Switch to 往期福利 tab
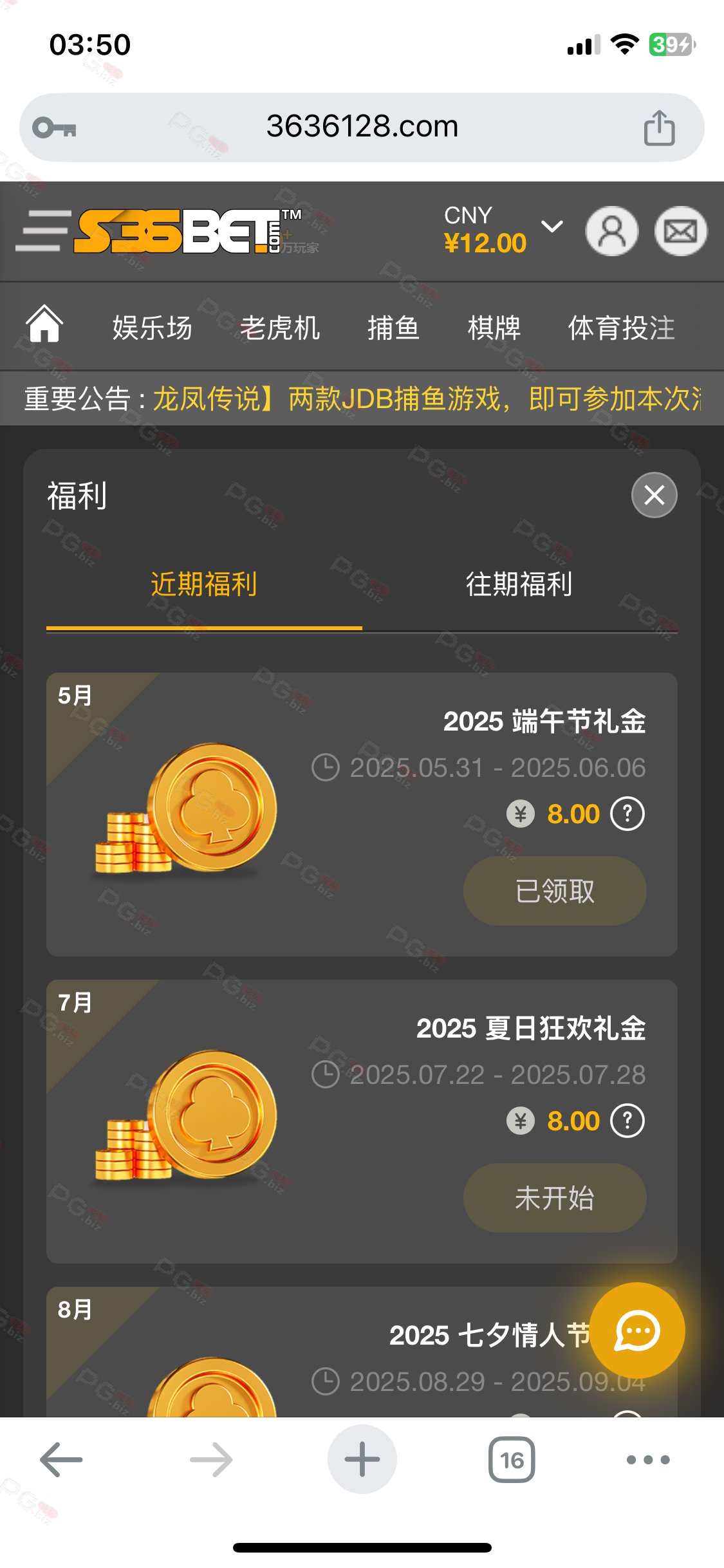Viewport: 724px width, 1568px height. (519, 584)
